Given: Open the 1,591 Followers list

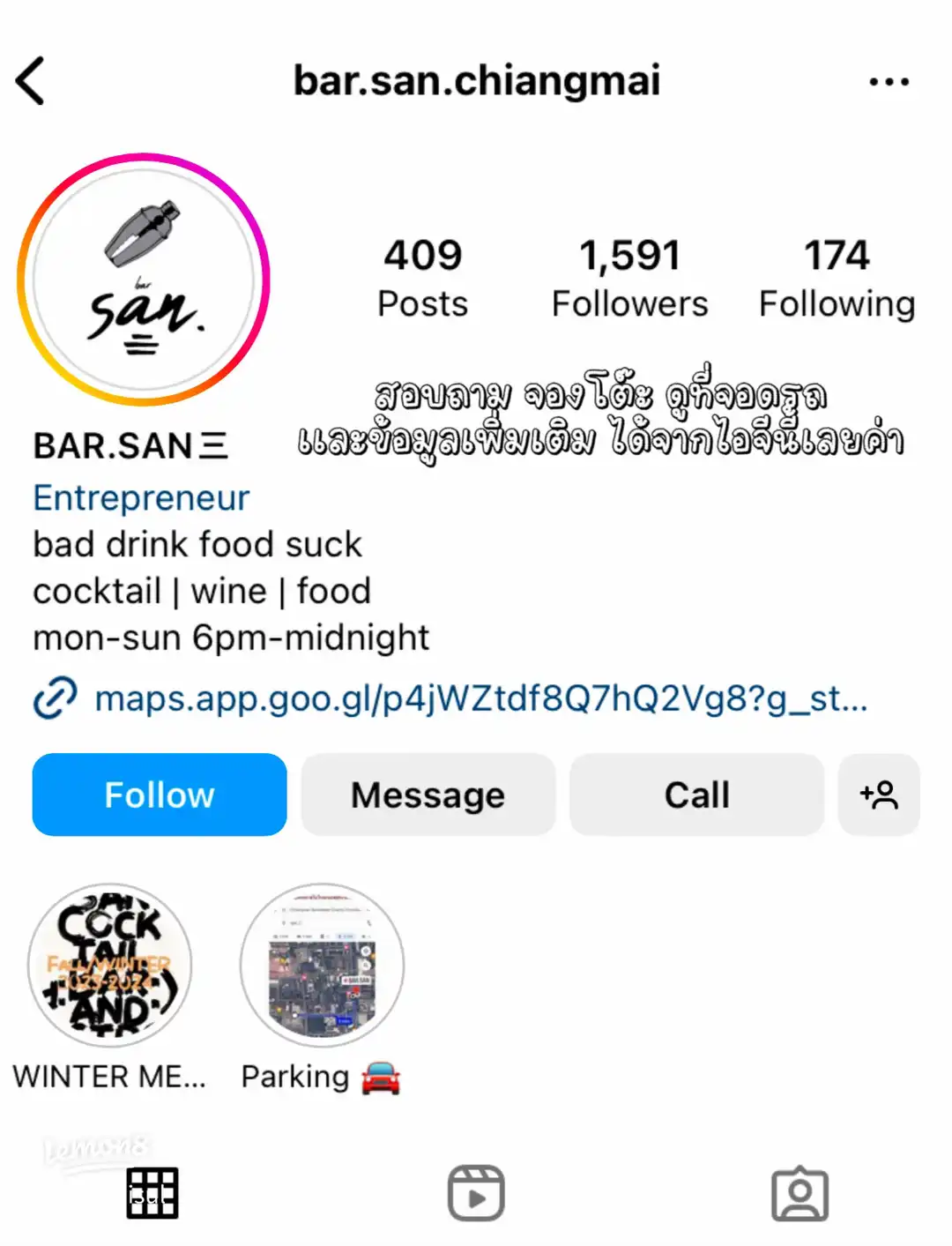Looking at the screenshot, I should 629,276.
